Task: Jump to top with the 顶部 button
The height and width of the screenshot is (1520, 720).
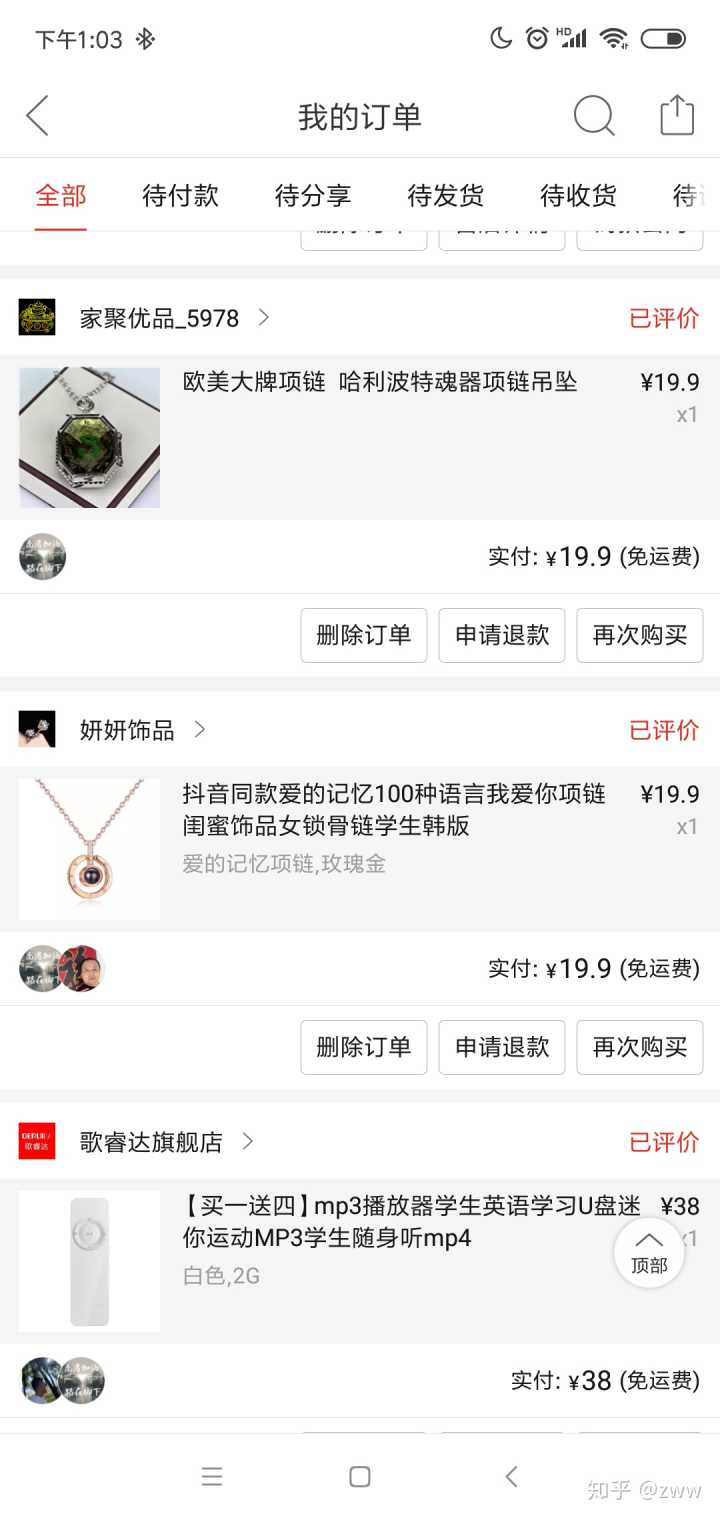Action: (x=649, y=1252)
